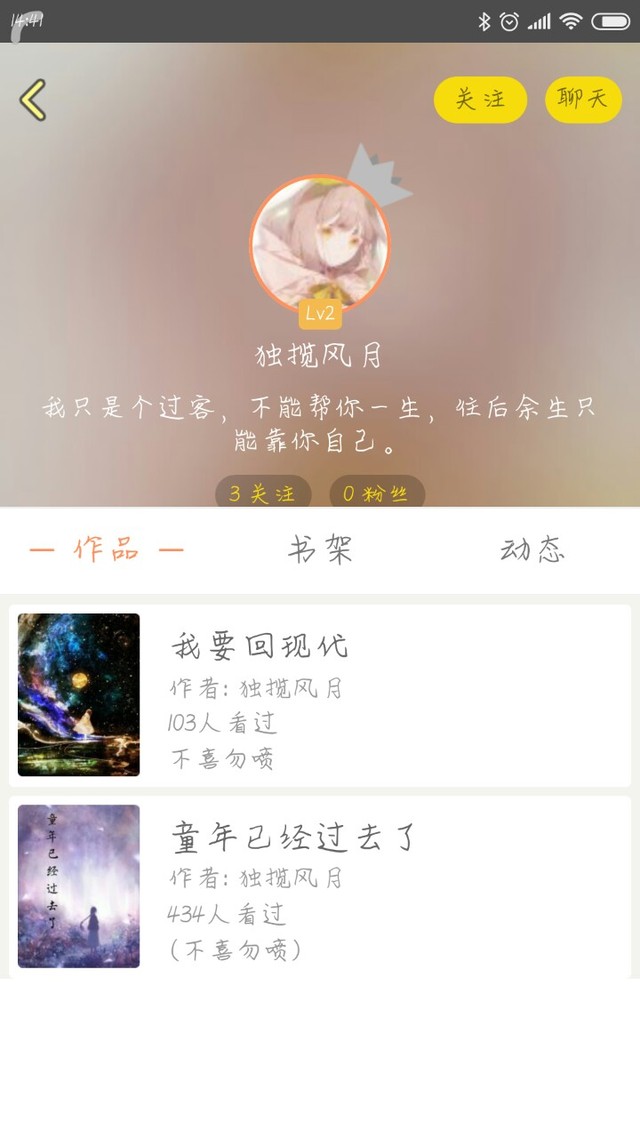The height and width of the screenshot is (1138, 640).
Task: View the 3 关注 following list
Action: [263, 493]
